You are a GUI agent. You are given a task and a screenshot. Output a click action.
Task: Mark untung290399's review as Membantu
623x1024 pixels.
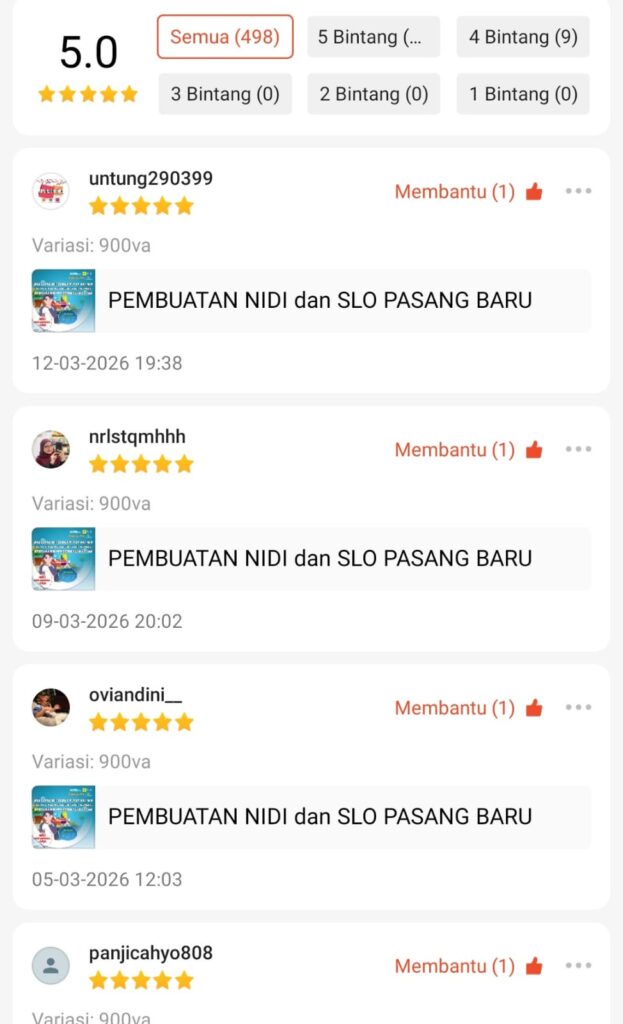[x=468, y=191]
